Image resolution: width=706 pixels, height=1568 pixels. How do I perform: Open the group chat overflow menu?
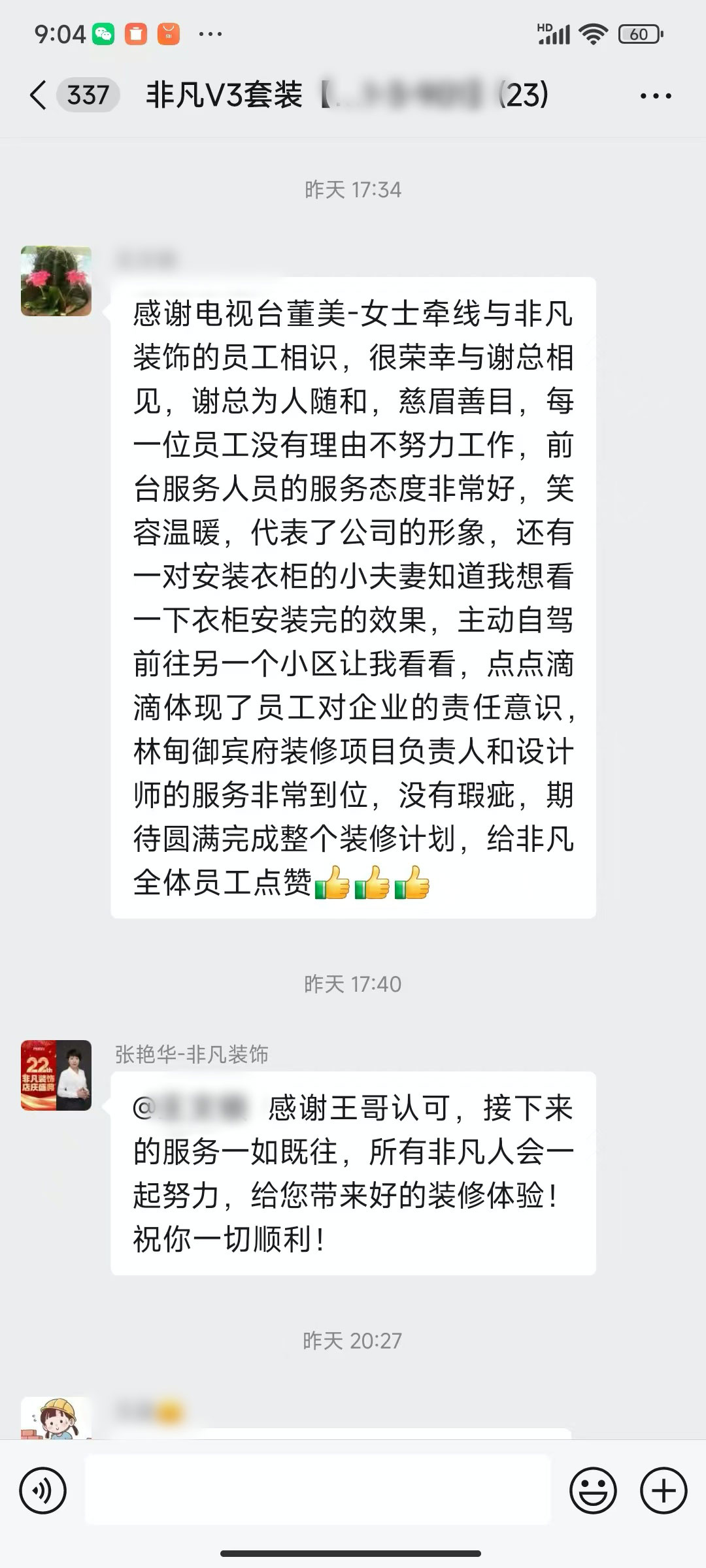coord(656,96)
